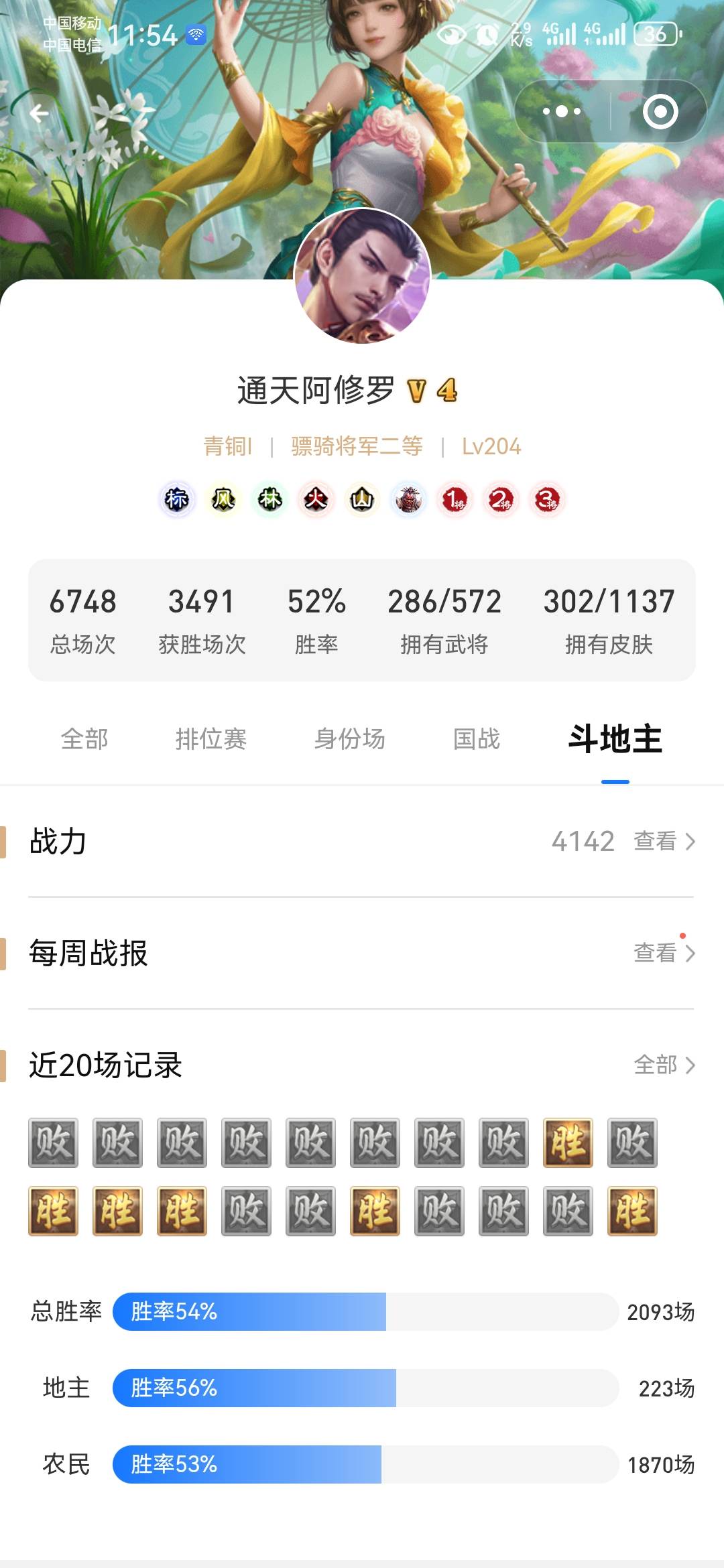Close the mini program with the circle button

[x=660, y=112]
